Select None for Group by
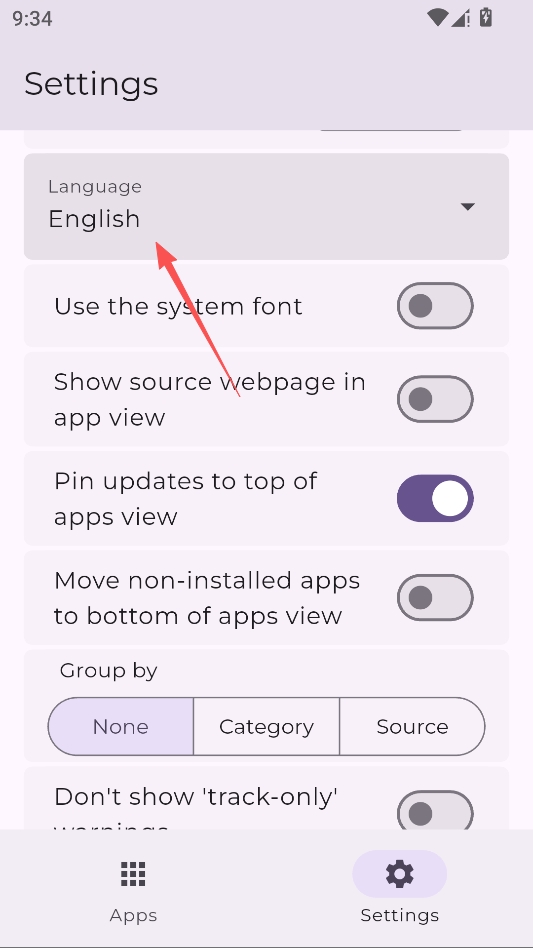This screenshot has height=948, width=533. 121,726
